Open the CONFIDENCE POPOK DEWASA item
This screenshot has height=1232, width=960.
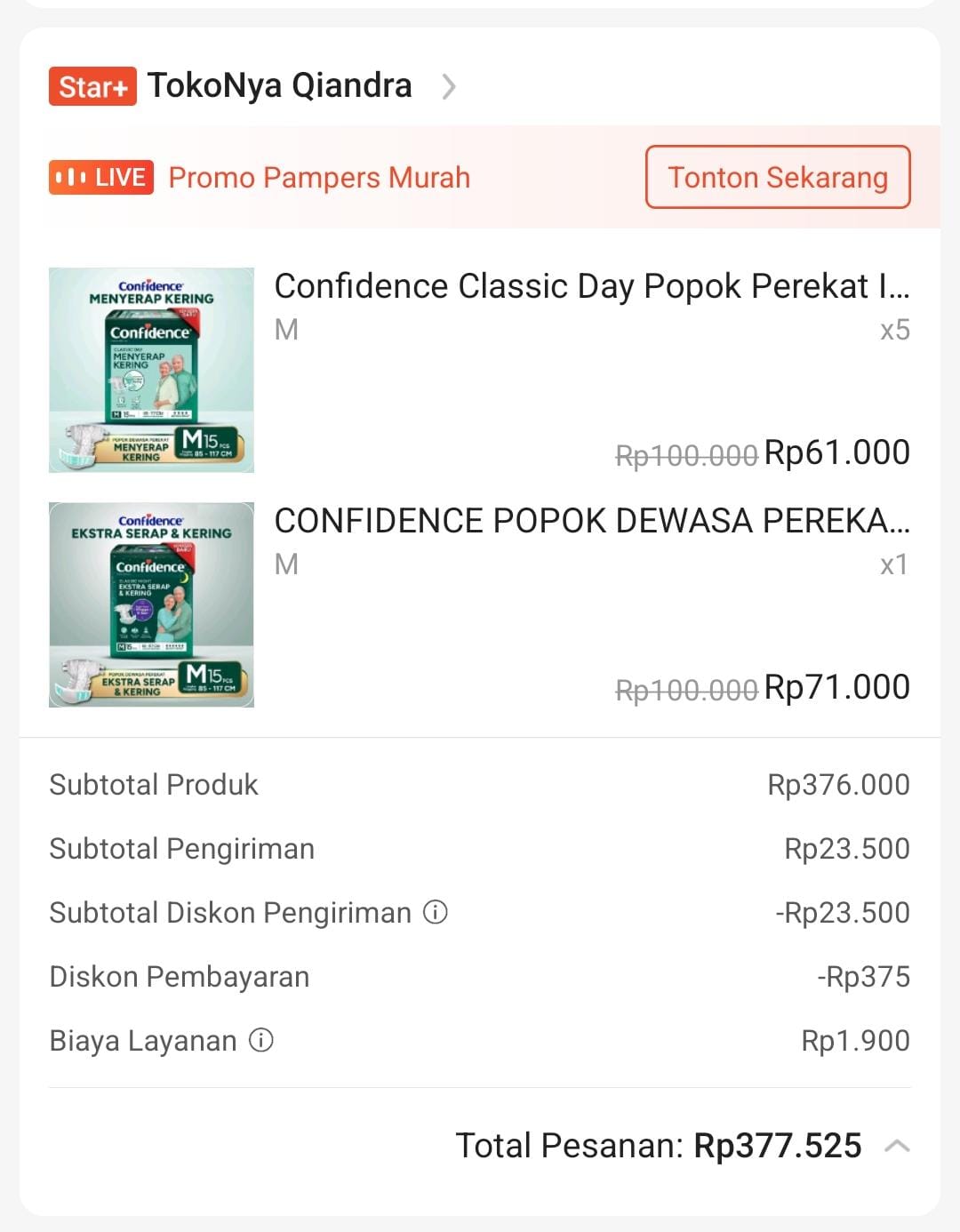590,521
